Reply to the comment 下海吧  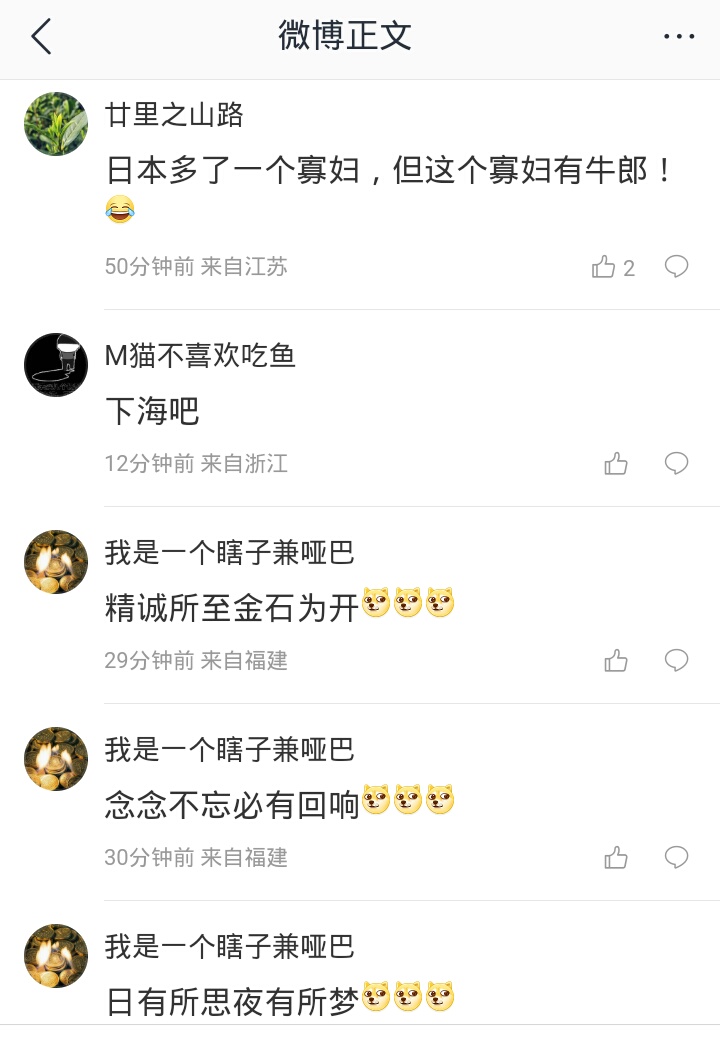click(x=677, y=463)
